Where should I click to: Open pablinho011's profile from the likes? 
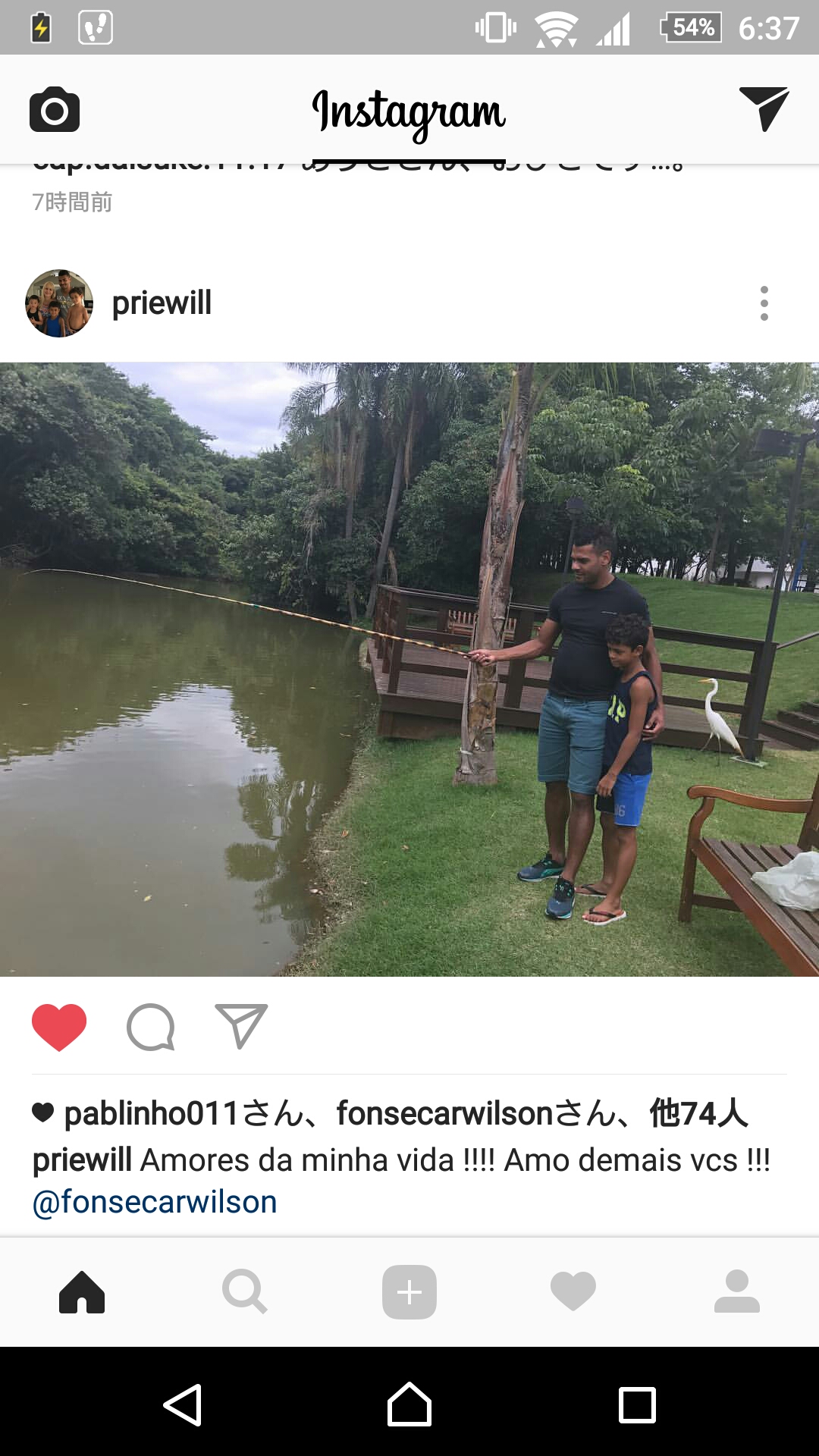coord(152,1114)
